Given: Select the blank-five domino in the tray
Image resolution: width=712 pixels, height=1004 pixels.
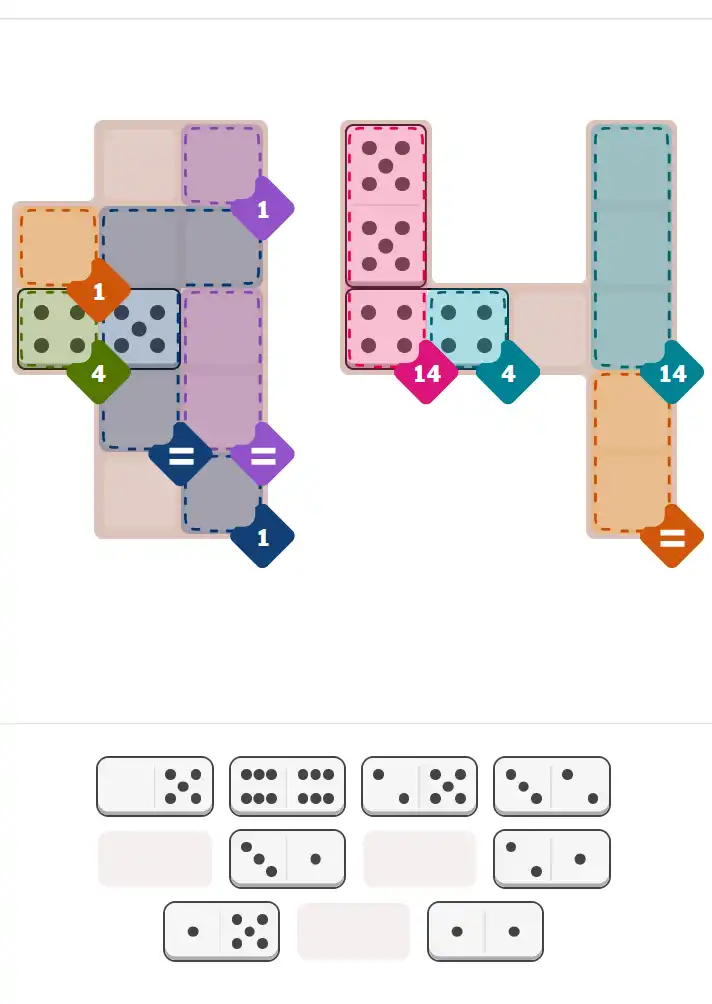Looking at the screenshot, I should click(155, 786).
